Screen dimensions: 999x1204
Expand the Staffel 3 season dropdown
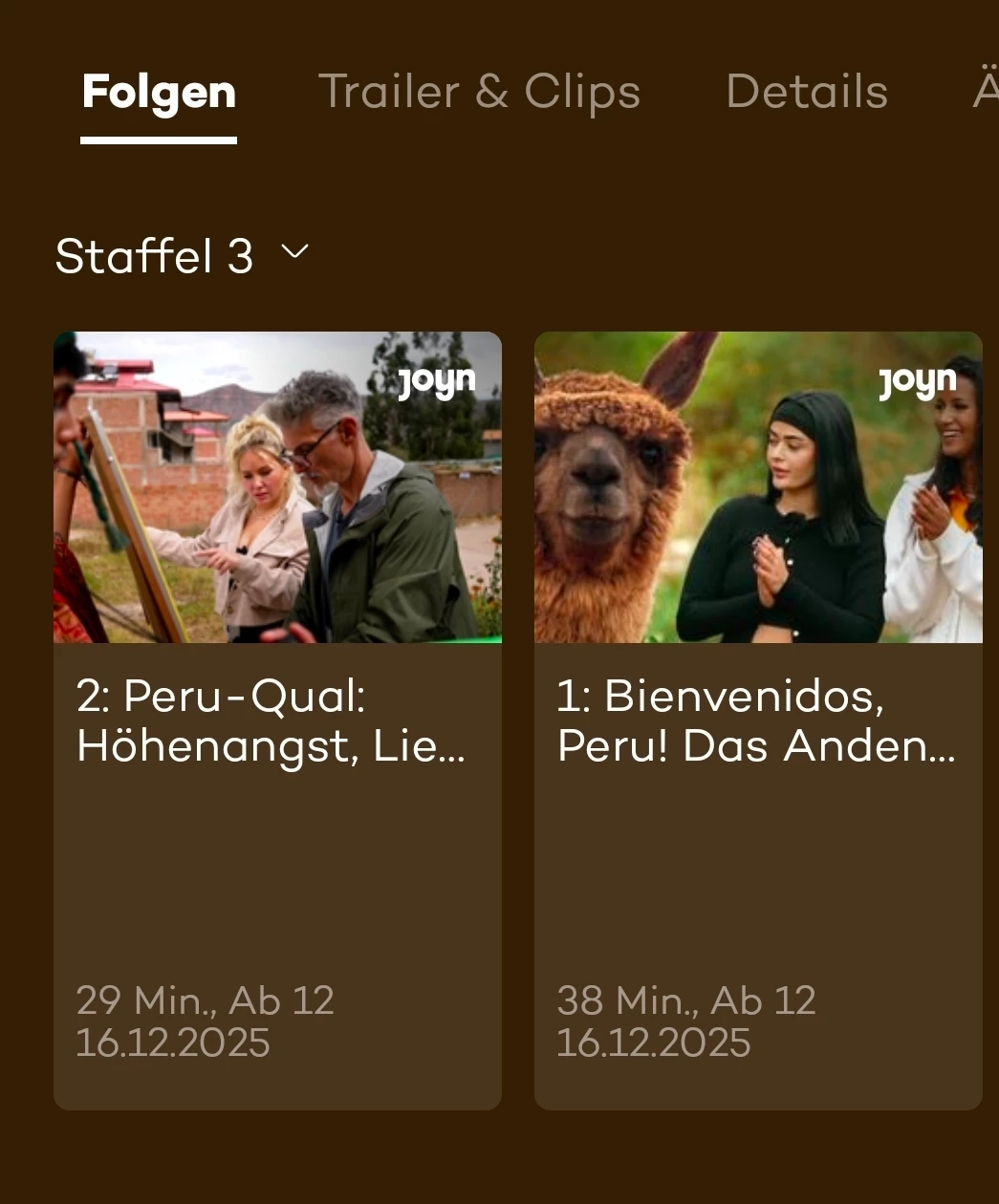(182, 256)
